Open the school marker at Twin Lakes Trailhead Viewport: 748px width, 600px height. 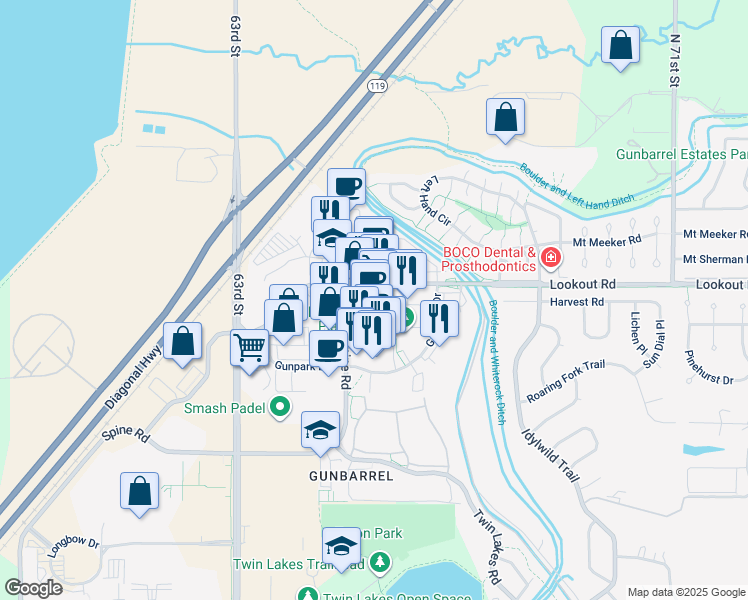pos(341,546)
